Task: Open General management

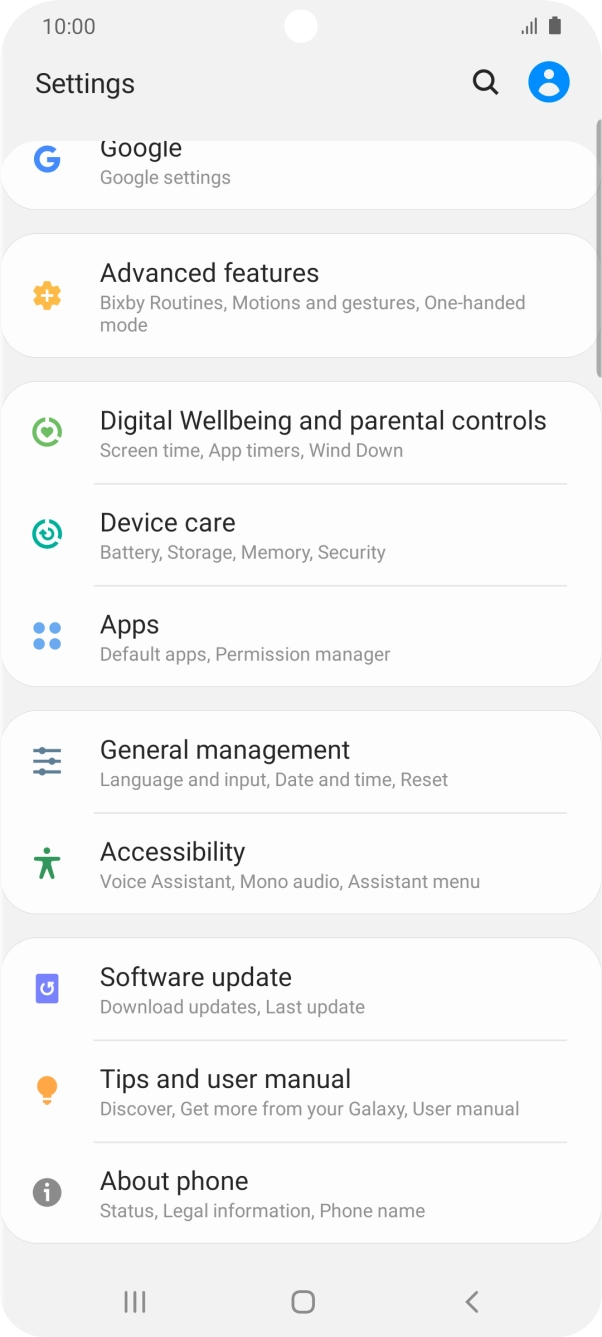Action: point(300,763)
